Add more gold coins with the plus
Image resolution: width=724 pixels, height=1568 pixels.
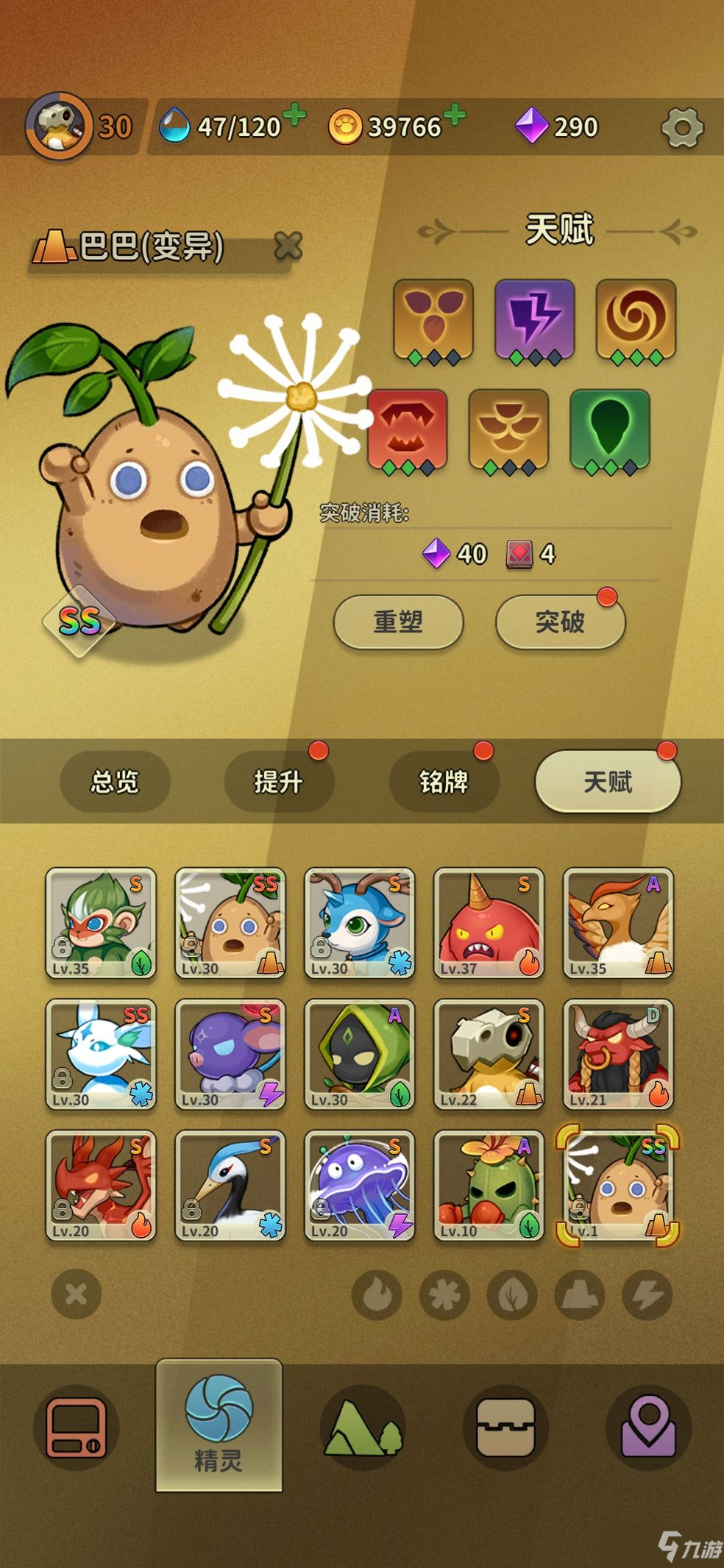click(x=455, y=115)
